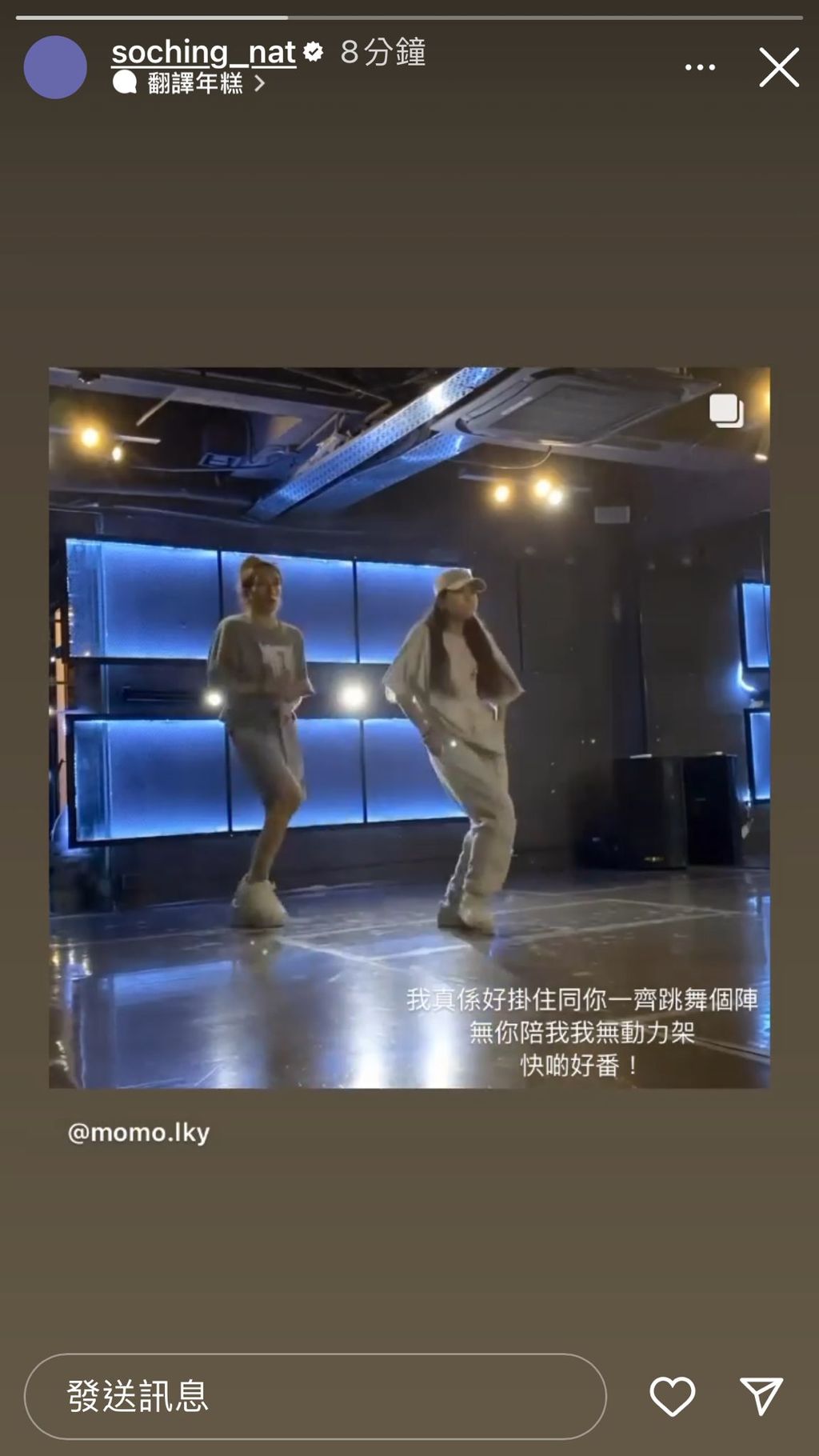Like this story with the heart
The image size is (819, 1456).
[672, 1396]
